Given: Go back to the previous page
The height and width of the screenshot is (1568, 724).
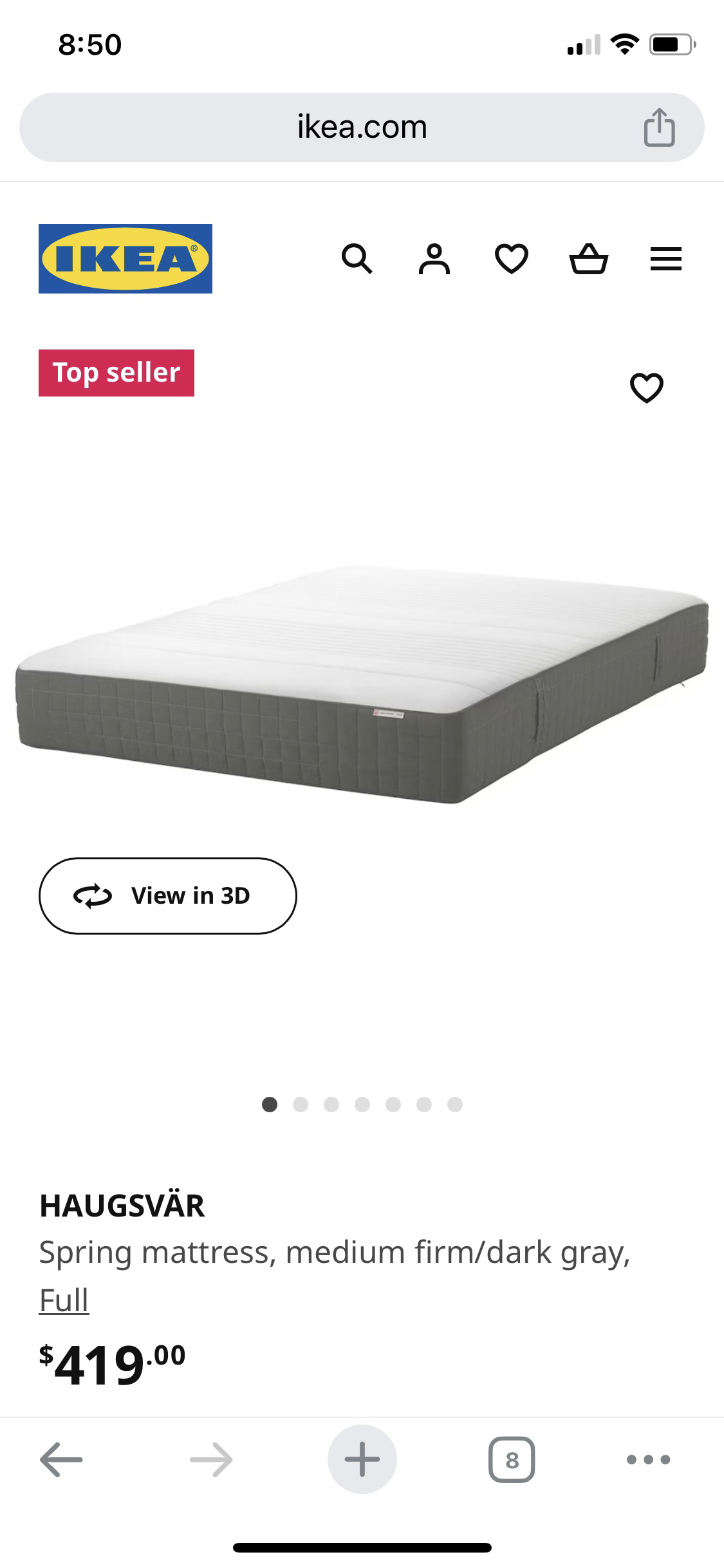Looking at the screenshot, I should coord(61,1459).
